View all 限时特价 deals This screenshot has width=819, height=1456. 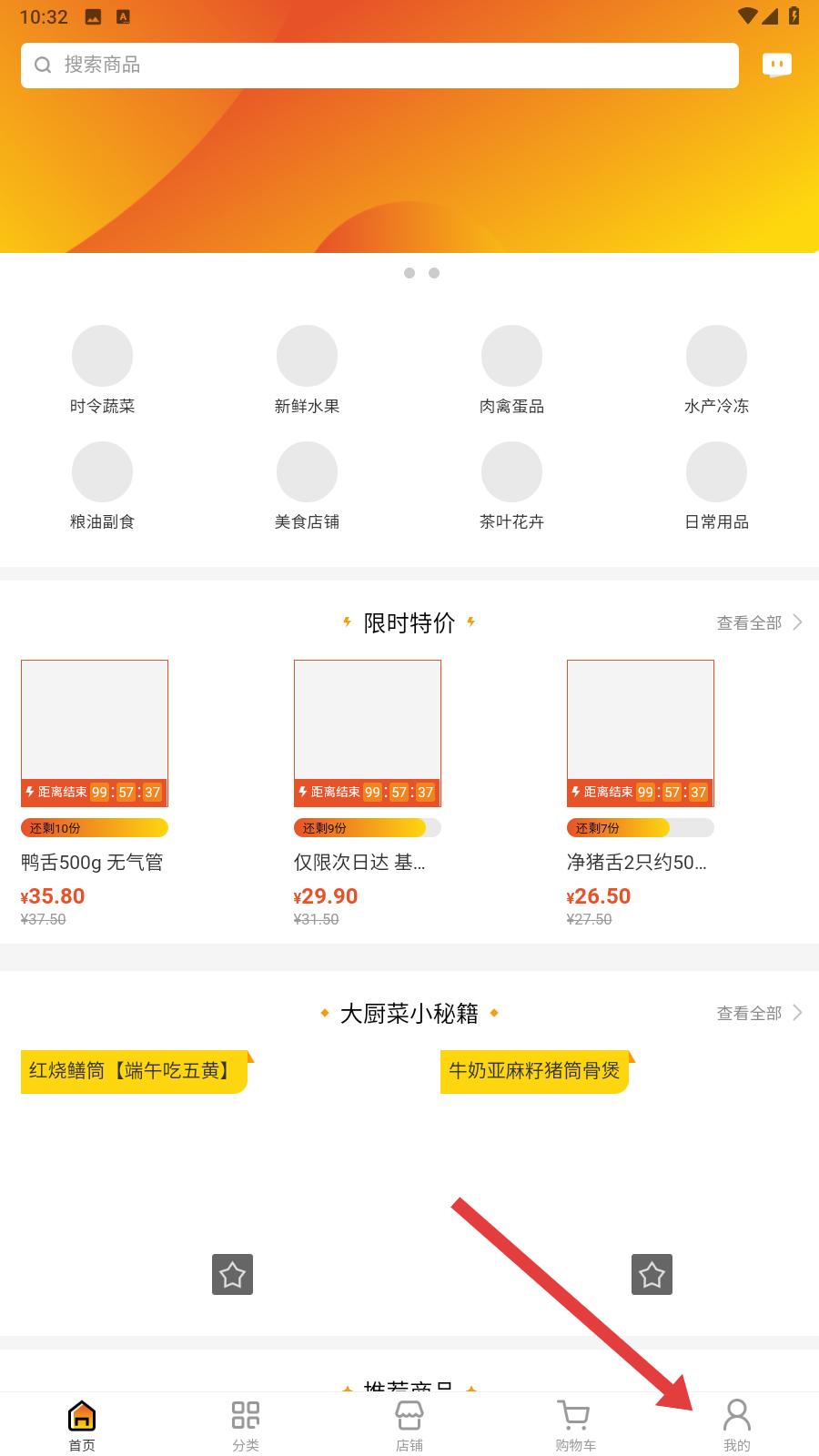click(x=759, y=622)
